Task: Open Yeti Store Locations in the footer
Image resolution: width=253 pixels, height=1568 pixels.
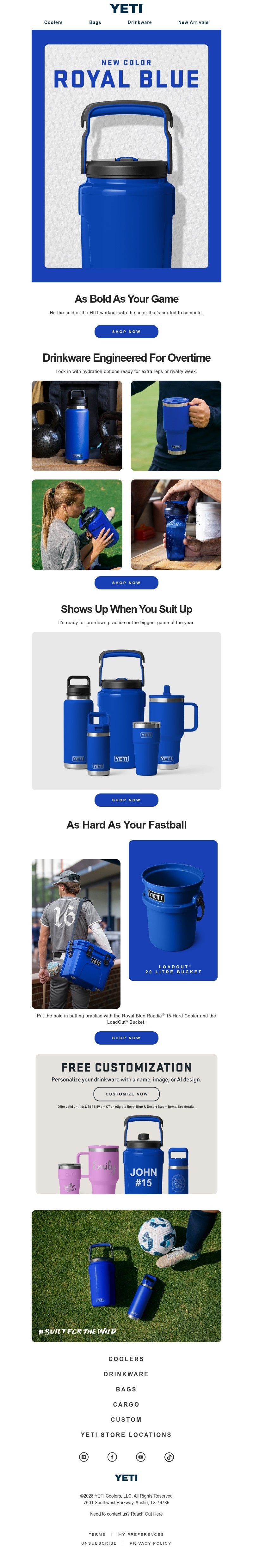Action: pos(126,1435)
